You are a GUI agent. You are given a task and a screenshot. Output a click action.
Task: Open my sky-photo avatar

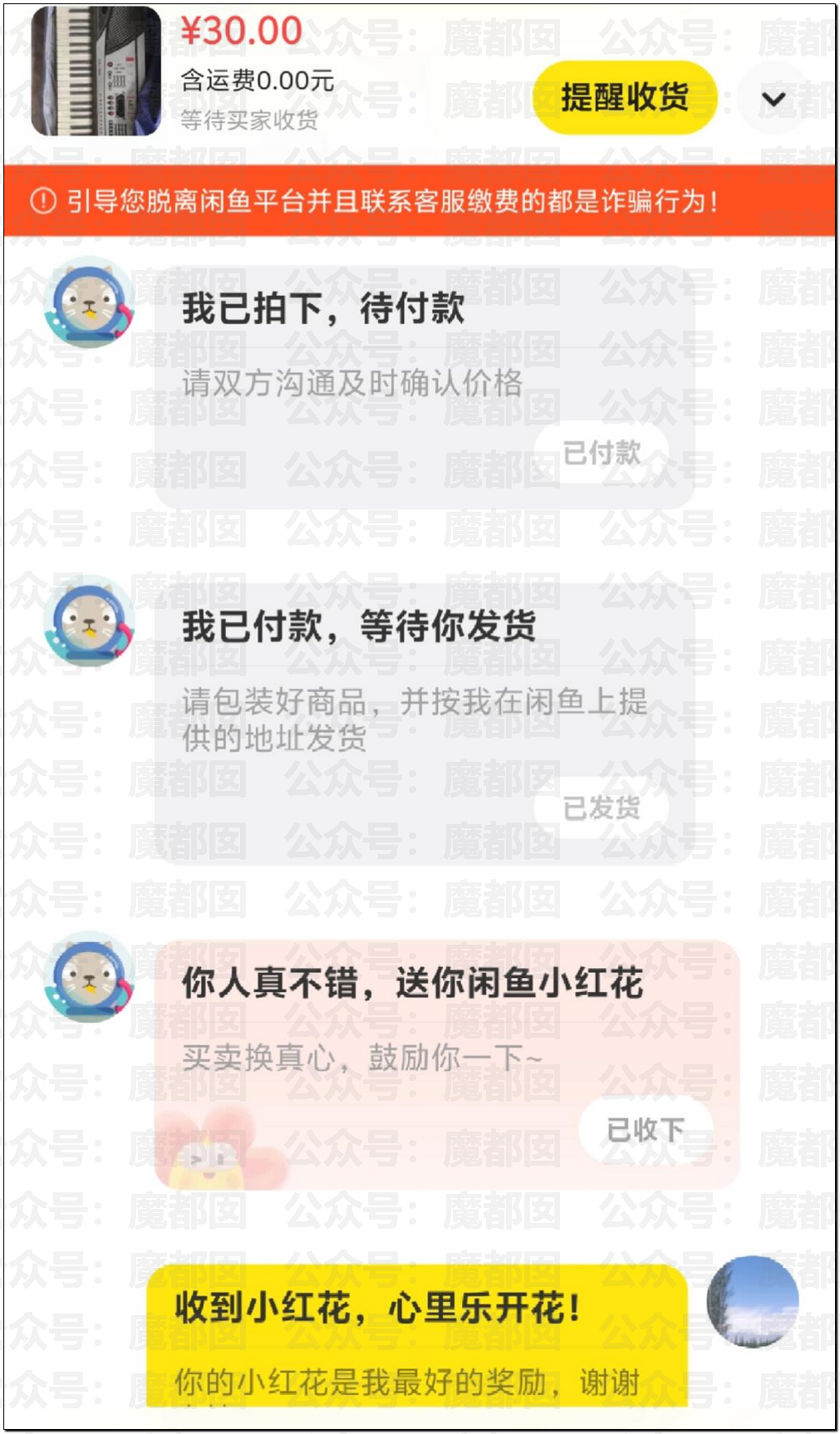(x=753, y=1301)
